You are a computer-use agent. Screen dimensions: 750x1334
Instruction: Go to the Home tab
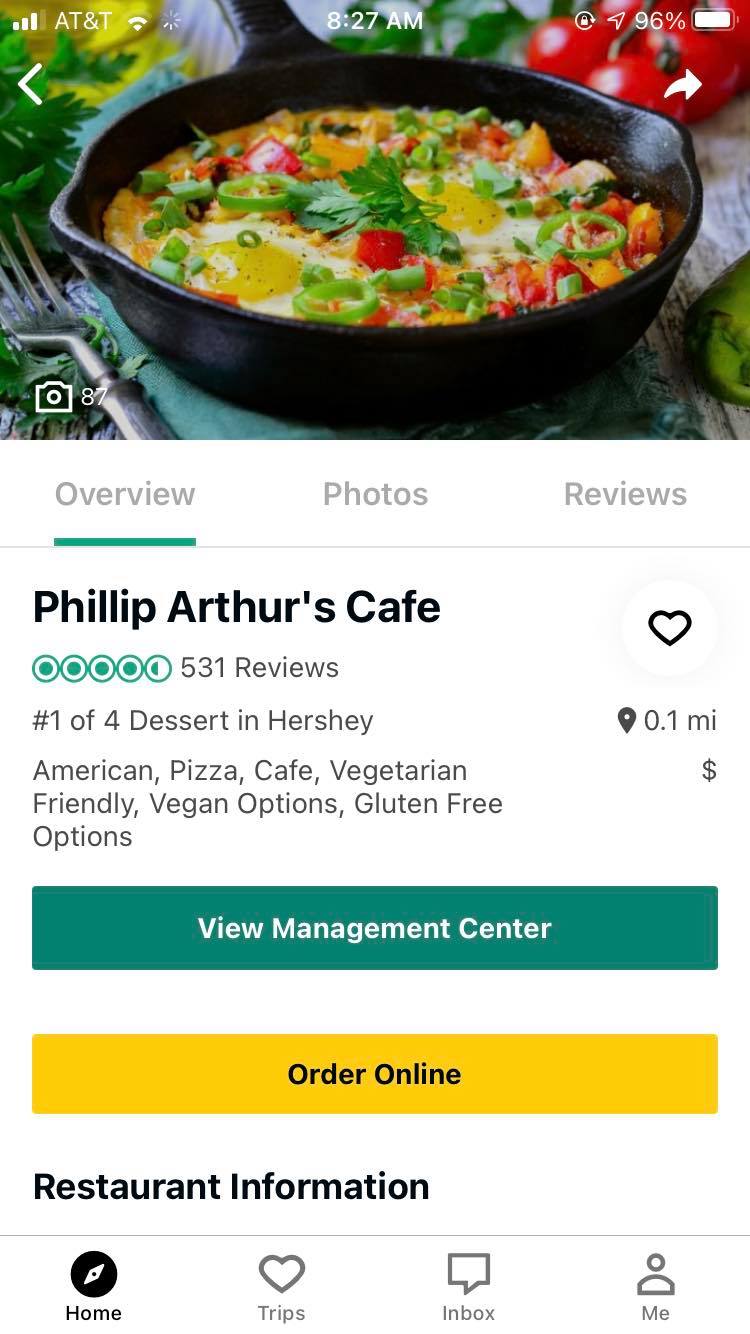pyautogui.click(x=94, y=1286)
